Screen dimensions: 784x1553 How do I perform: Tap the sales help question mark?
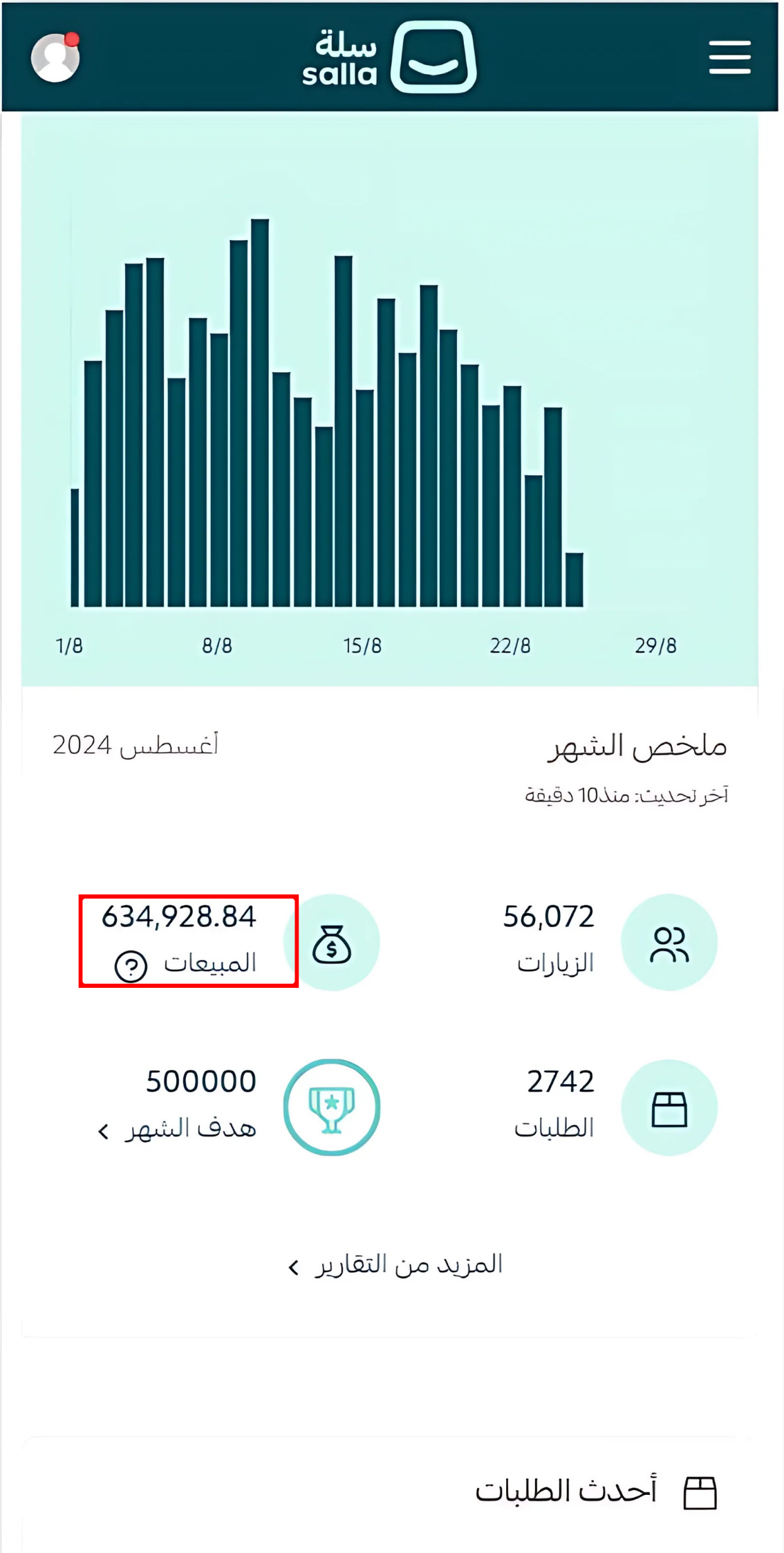(x=131, y=966)
